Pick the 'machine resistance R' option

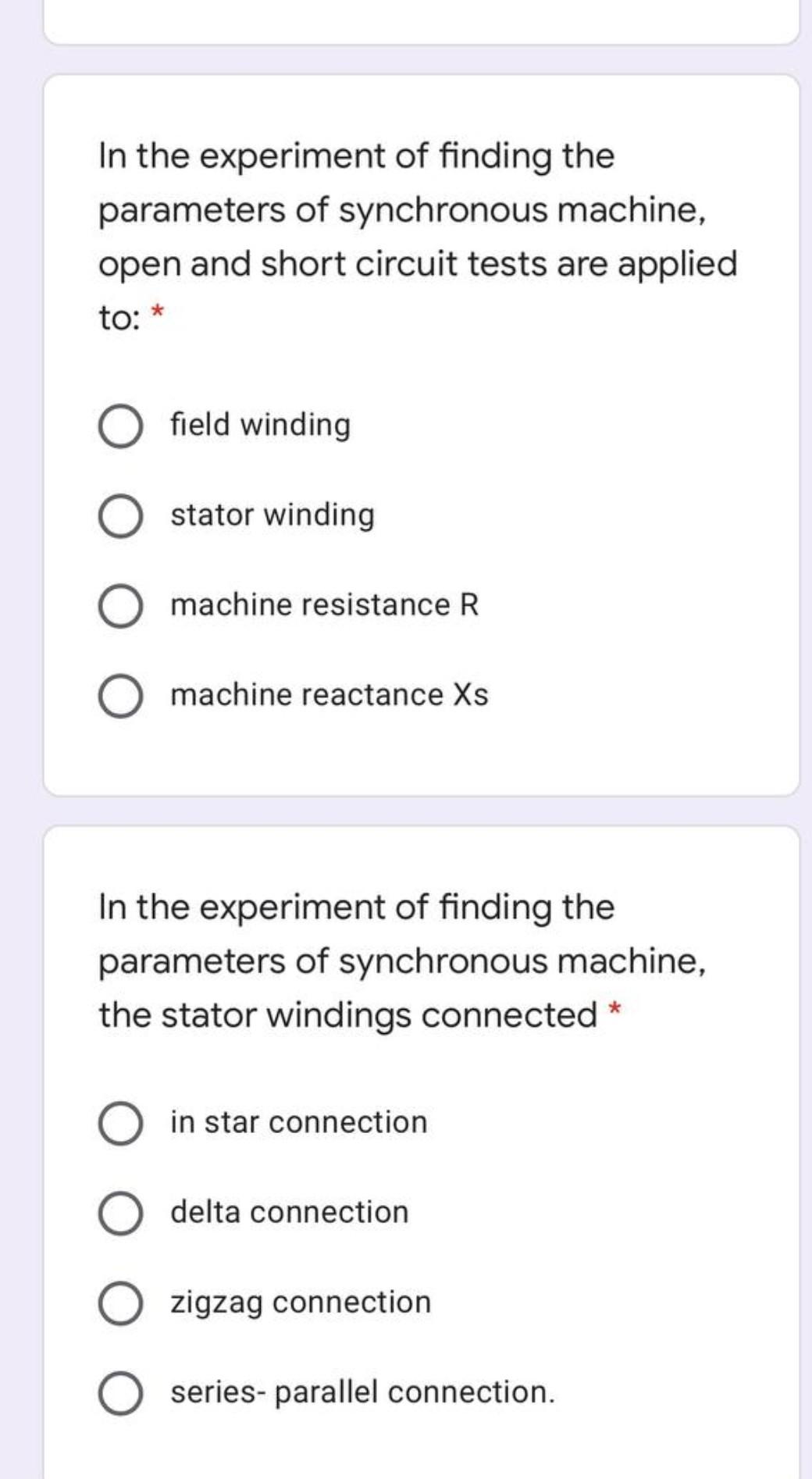pyautogui.click(x=120, y=607)
